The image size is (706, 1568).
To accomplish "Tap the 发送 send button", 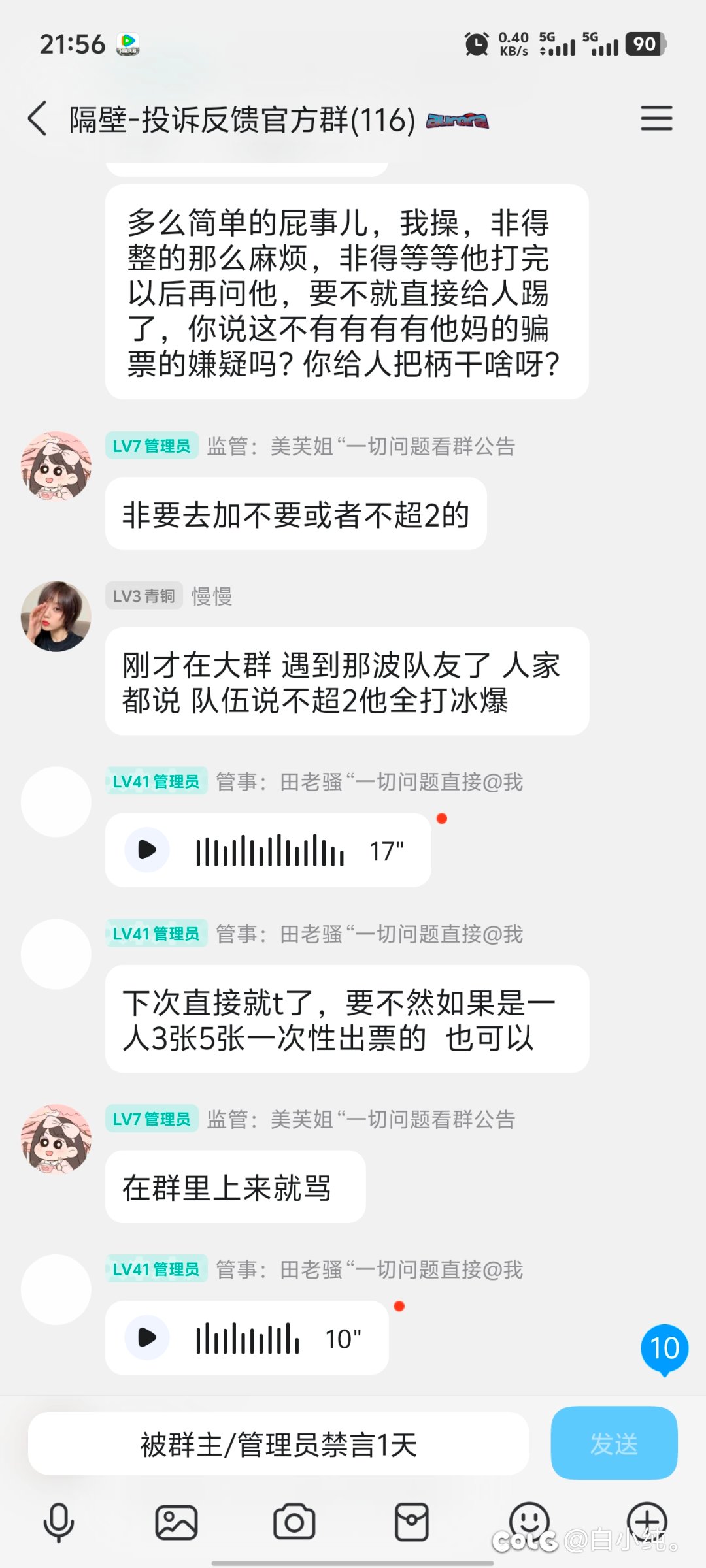I will [614, 1443].
